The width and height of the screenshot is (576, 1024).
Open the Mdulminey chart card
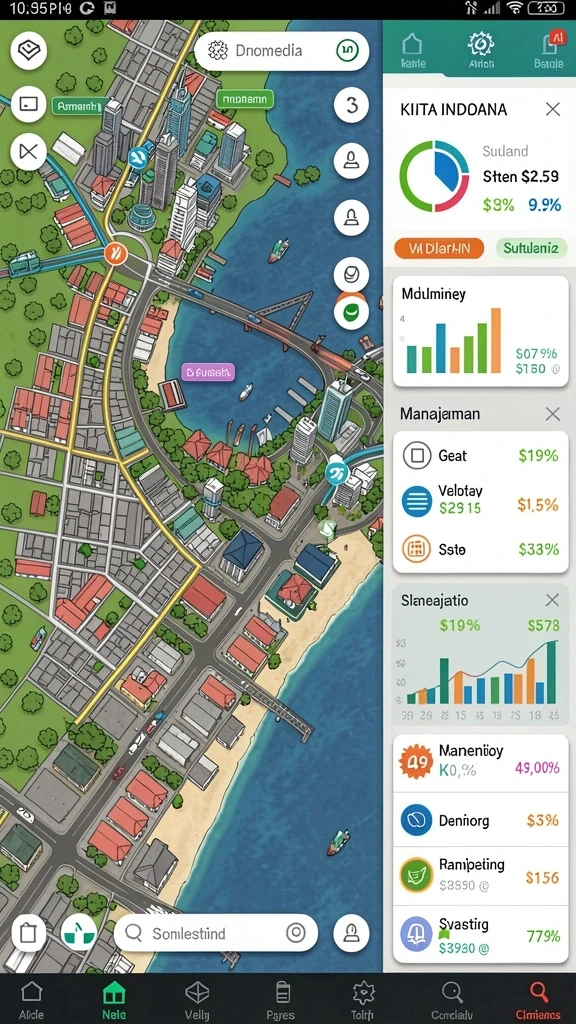click(480, 331)
